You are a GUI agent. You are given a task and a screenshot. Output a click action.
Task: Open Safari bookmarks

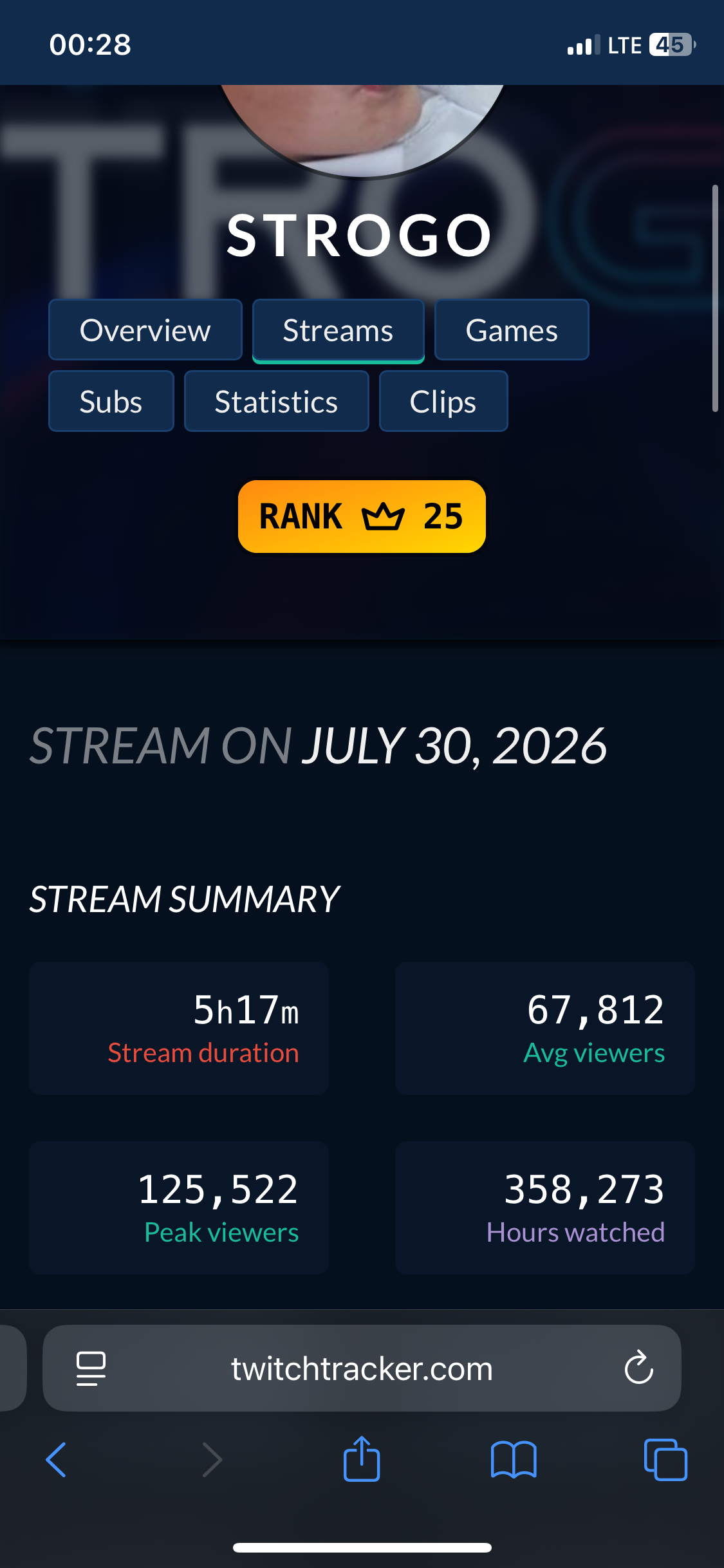click(514, 1460)
